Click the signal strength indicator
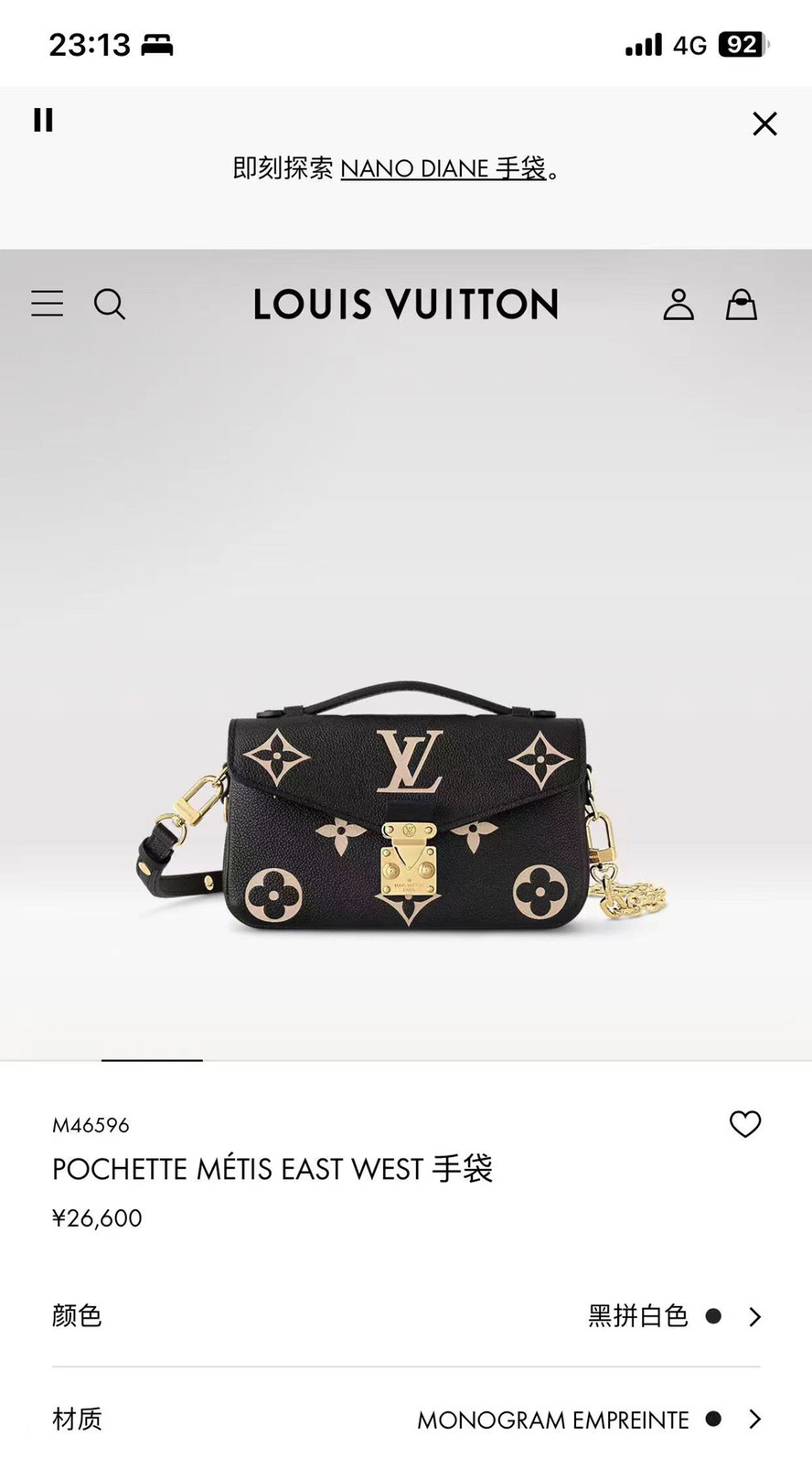 tap(643, 43)
